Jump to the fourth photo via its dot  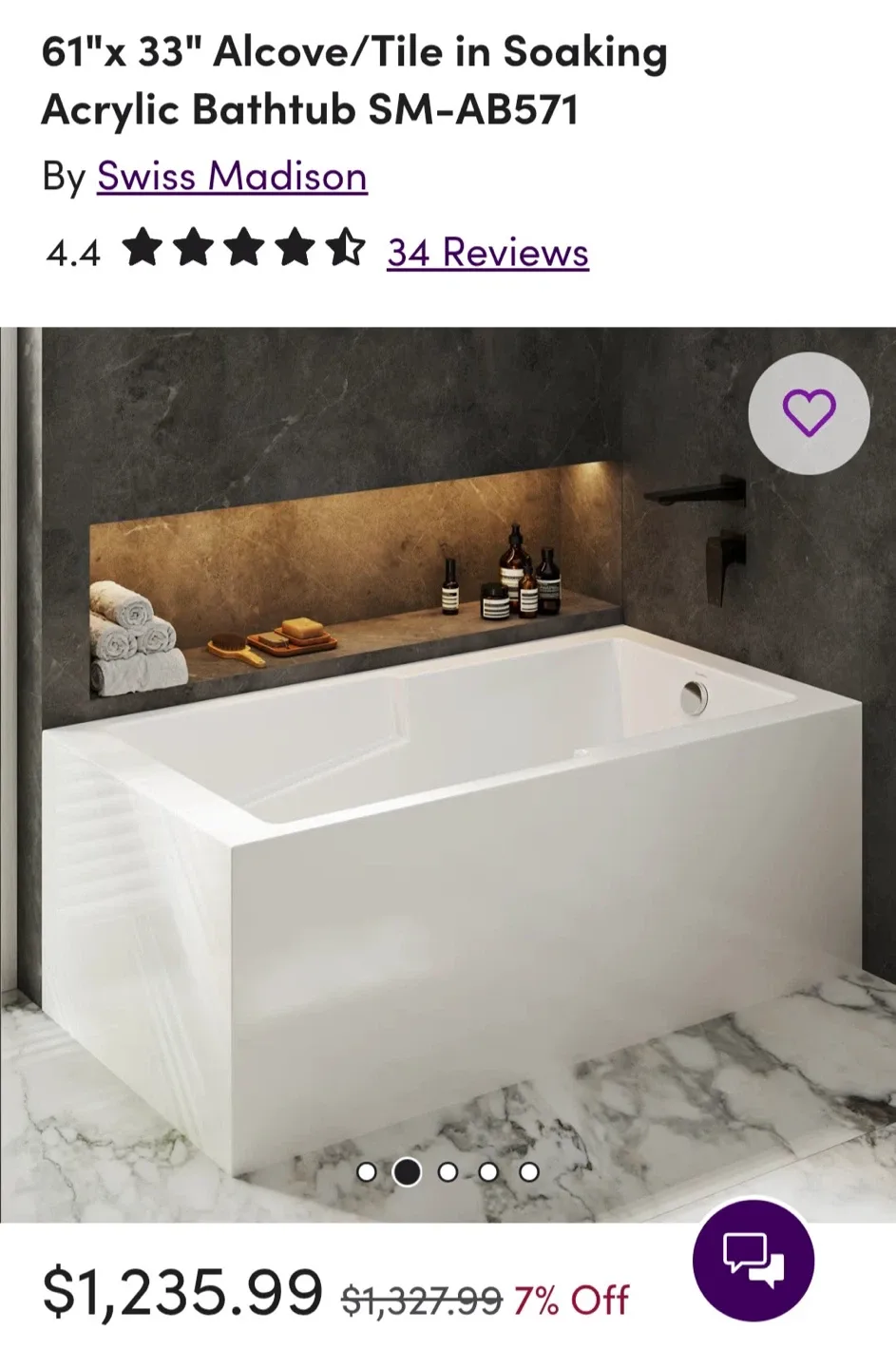(488, 1173)
